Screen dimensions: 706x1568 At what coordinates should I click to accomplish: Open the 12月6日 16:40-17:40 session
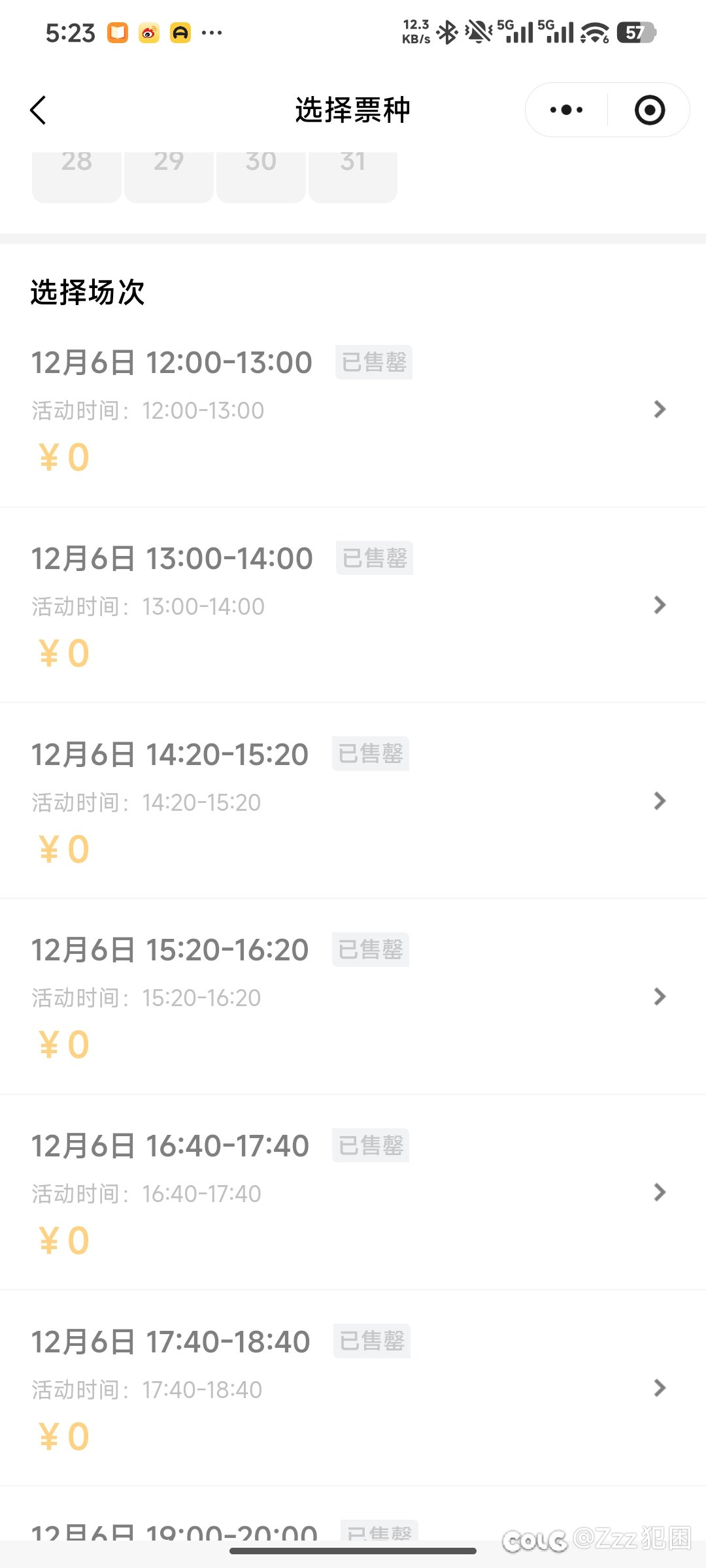[x=353, y=1192]
